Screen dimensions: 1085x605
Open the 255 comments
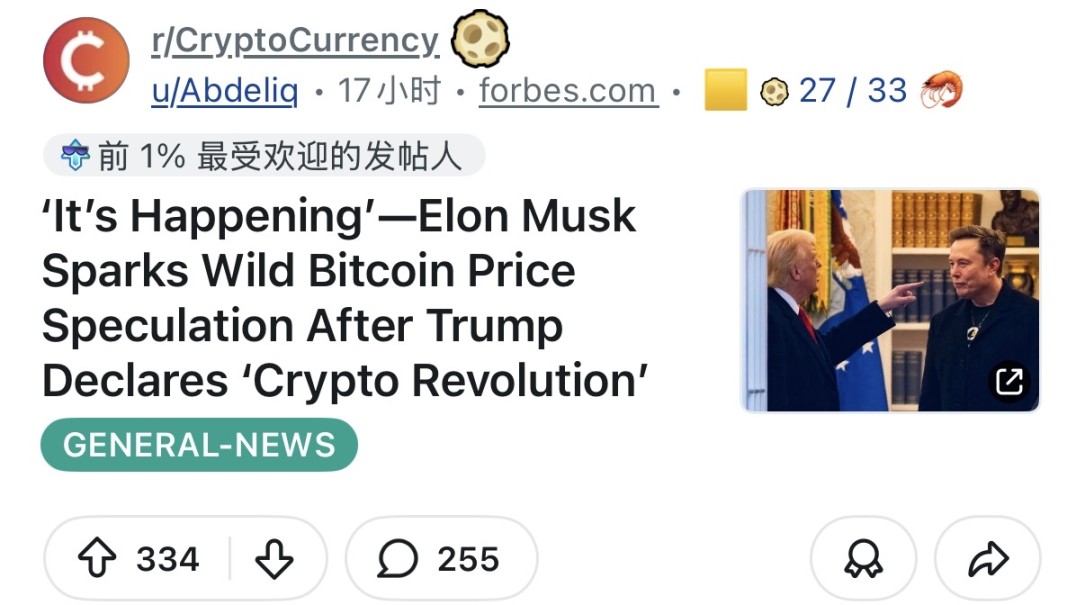pyautogui.click(x=440, y=559)
